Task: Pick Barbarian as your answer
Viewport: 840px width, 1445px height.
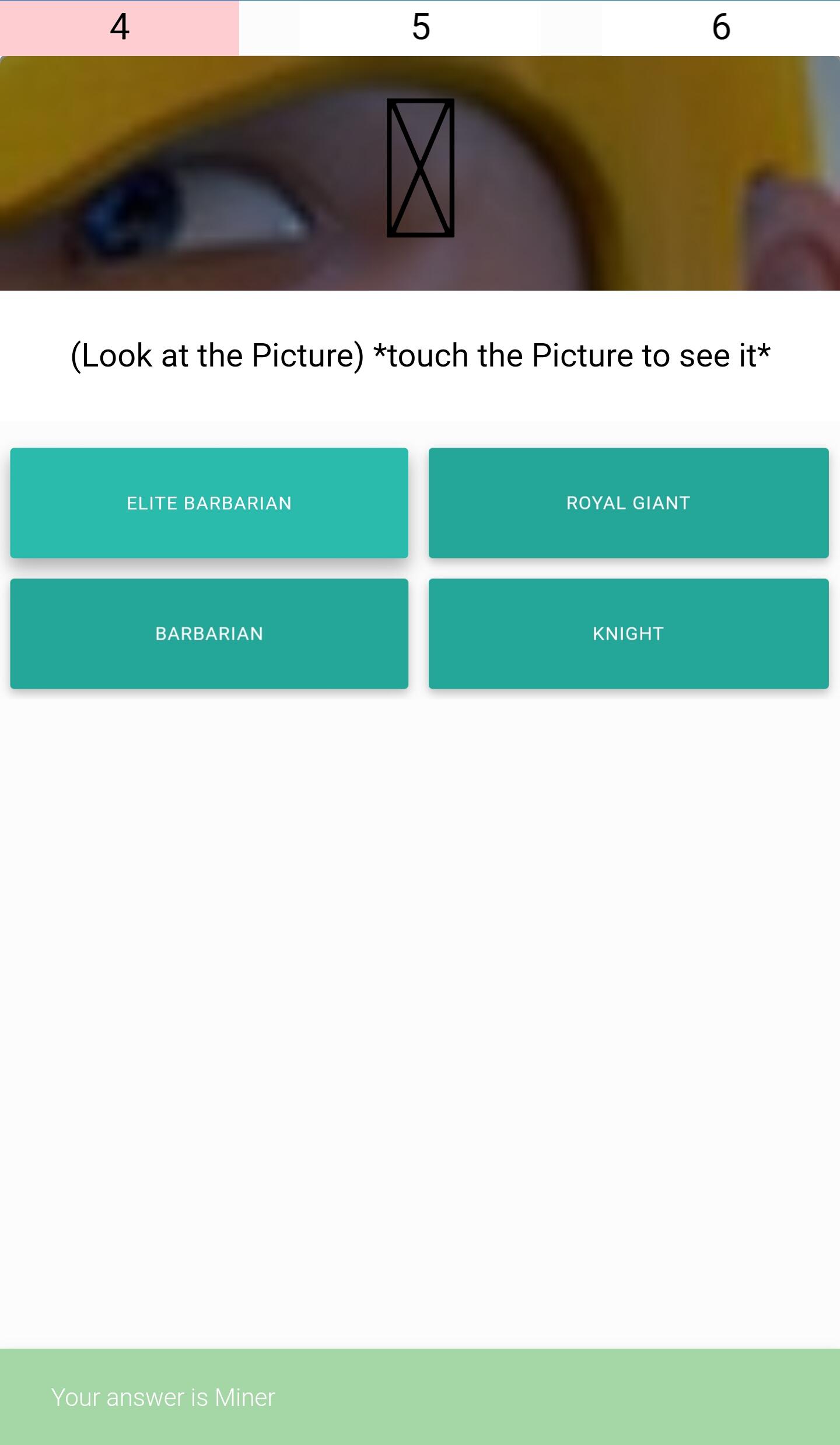Action: (209, 633)
